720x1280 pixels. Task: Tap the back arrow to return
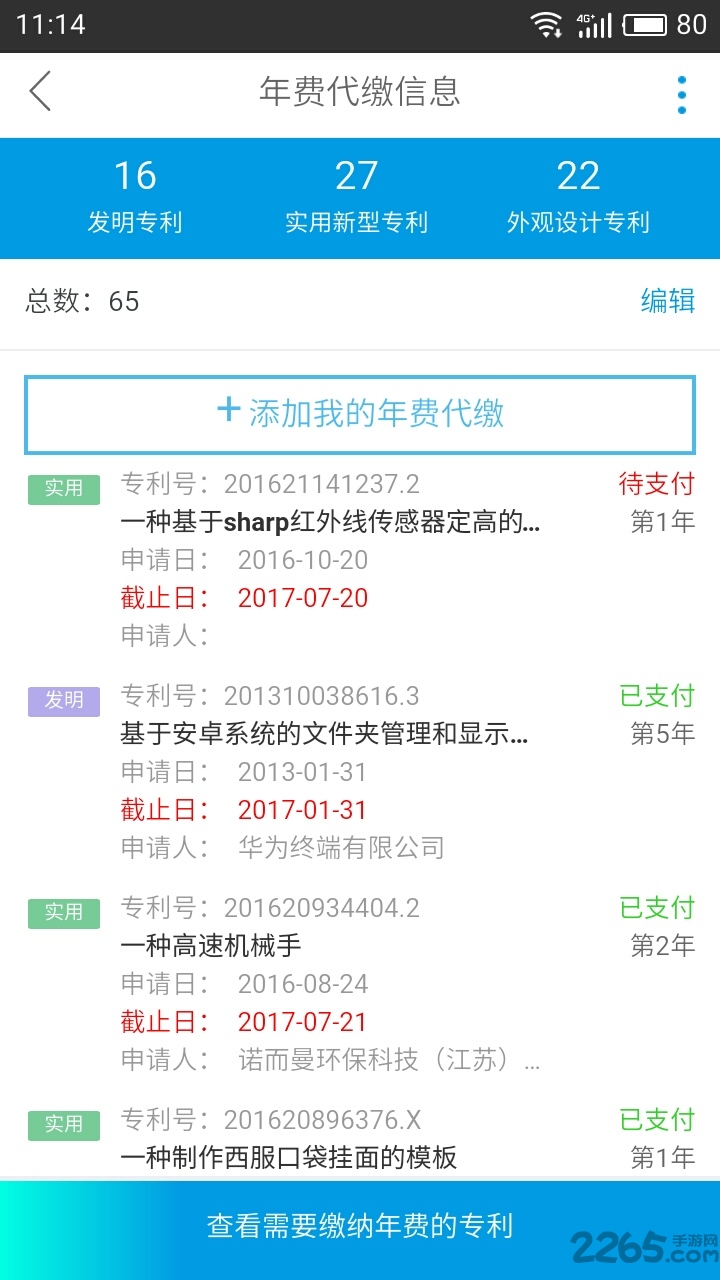[x=40, y=92]
